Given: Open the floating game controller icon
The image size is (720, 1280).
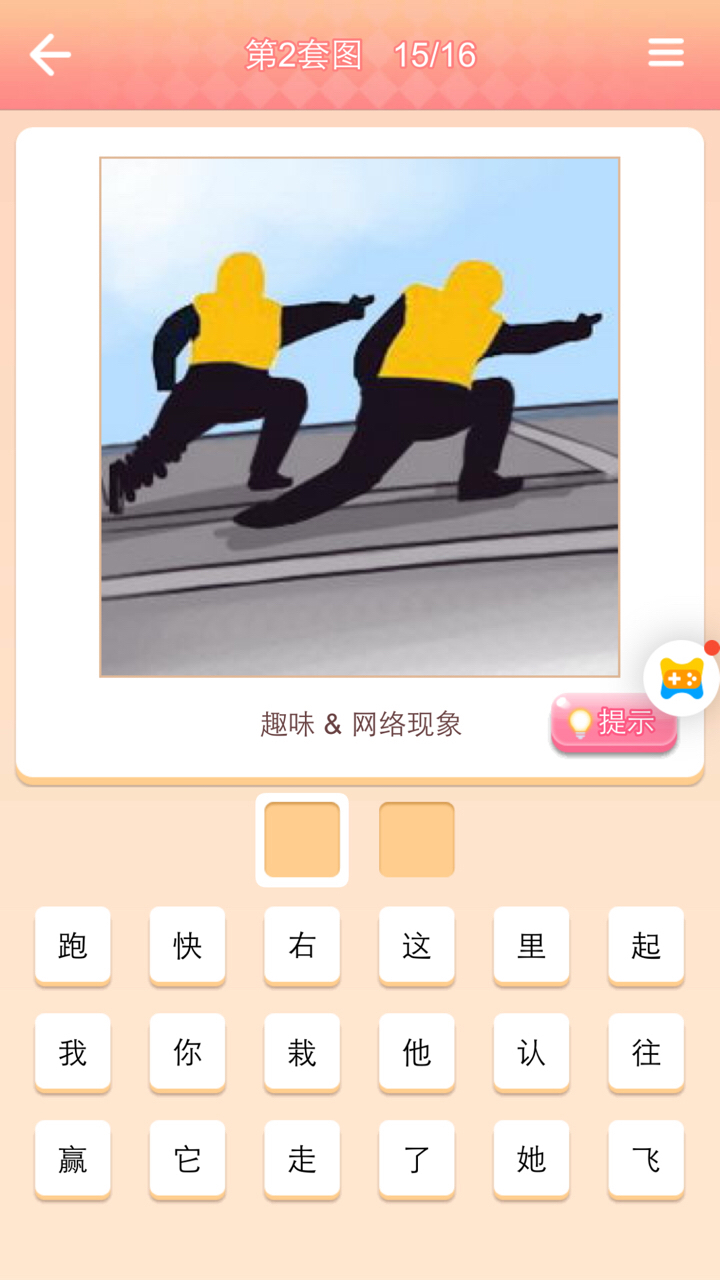Looking at the screenshot, I should coord(681,679).
